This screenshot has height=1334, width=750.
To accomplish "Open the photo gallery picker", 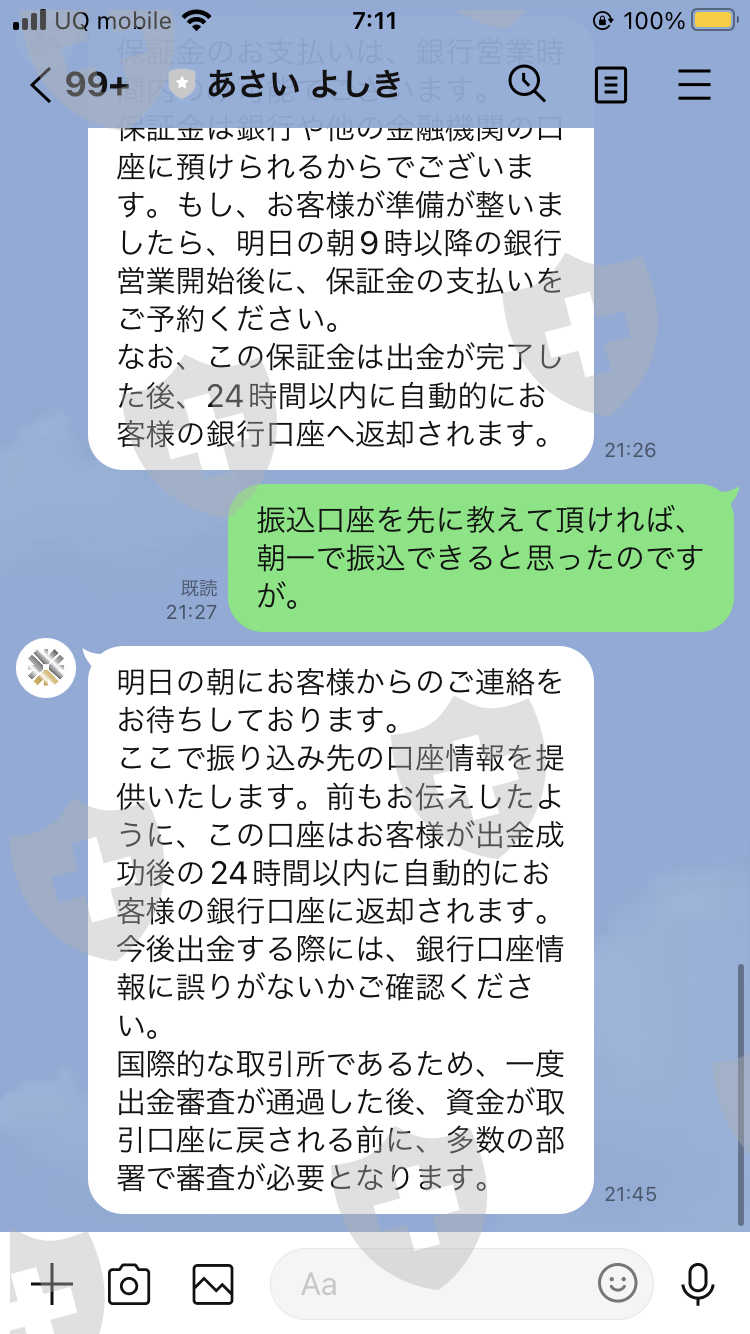I will pos(213,1284).
